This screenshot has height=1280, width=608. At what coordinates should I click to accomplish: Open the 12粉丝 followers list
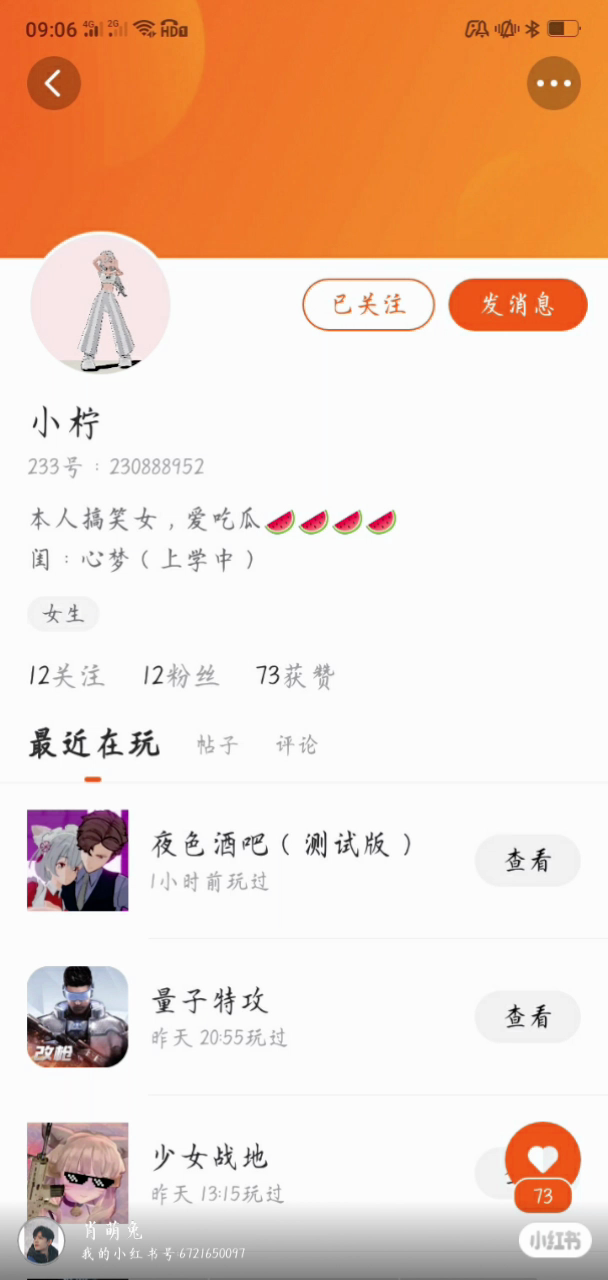click(180, 676)
